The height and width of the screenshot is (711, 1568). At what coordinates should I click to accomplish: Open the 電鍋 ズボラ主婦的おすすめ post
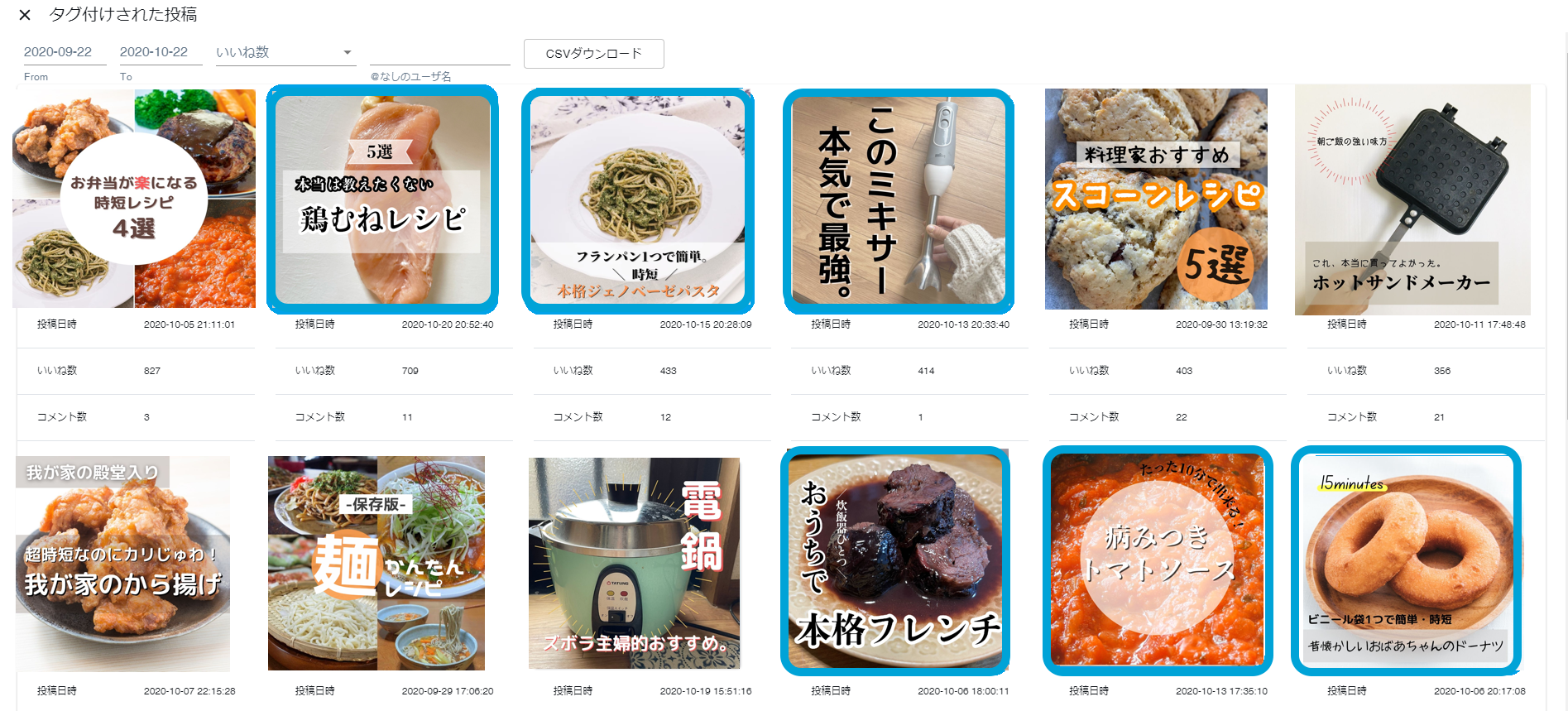(635, 564)
